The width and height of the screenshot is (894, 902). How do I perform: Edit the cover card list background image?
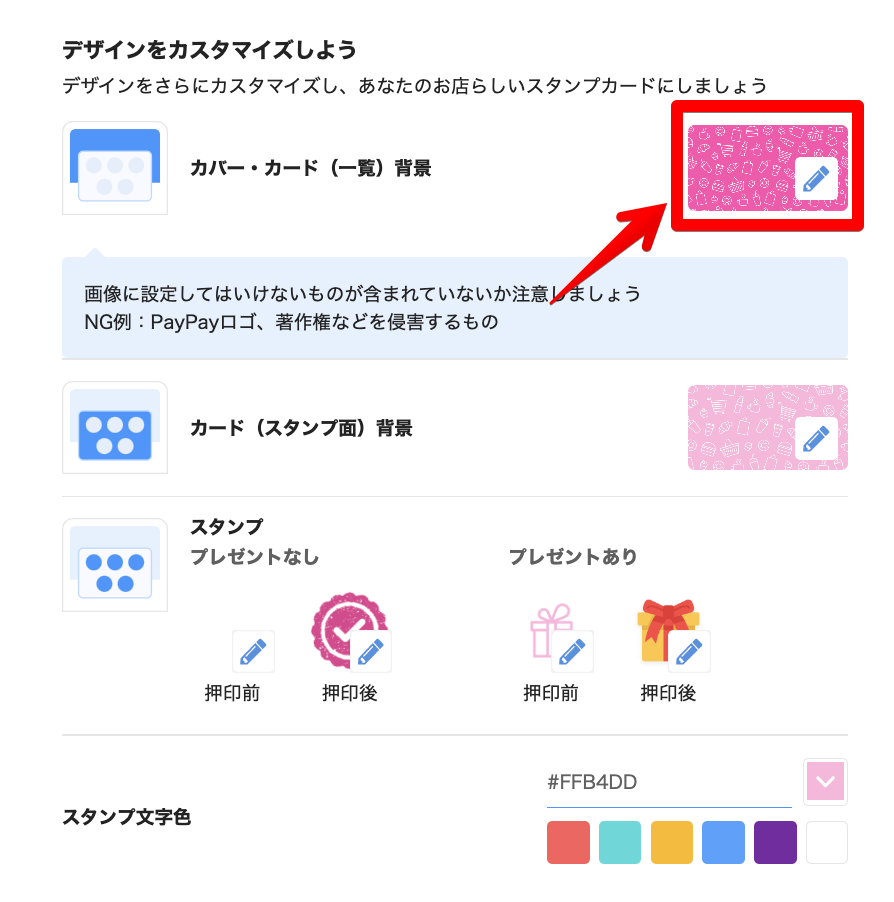pyautogui.click(x=816, y=179)
